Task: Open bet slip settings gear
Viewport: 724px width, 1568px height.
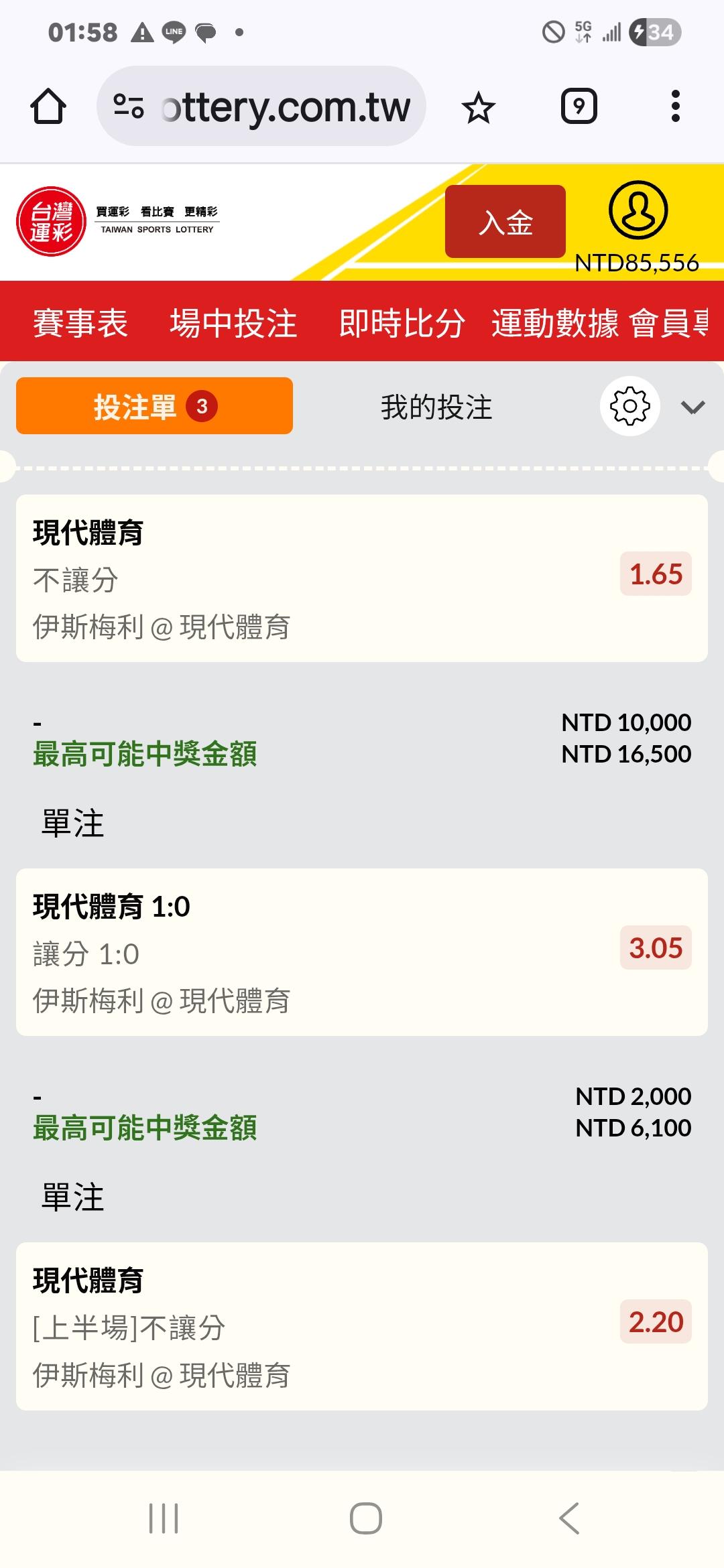Action: 629,406
